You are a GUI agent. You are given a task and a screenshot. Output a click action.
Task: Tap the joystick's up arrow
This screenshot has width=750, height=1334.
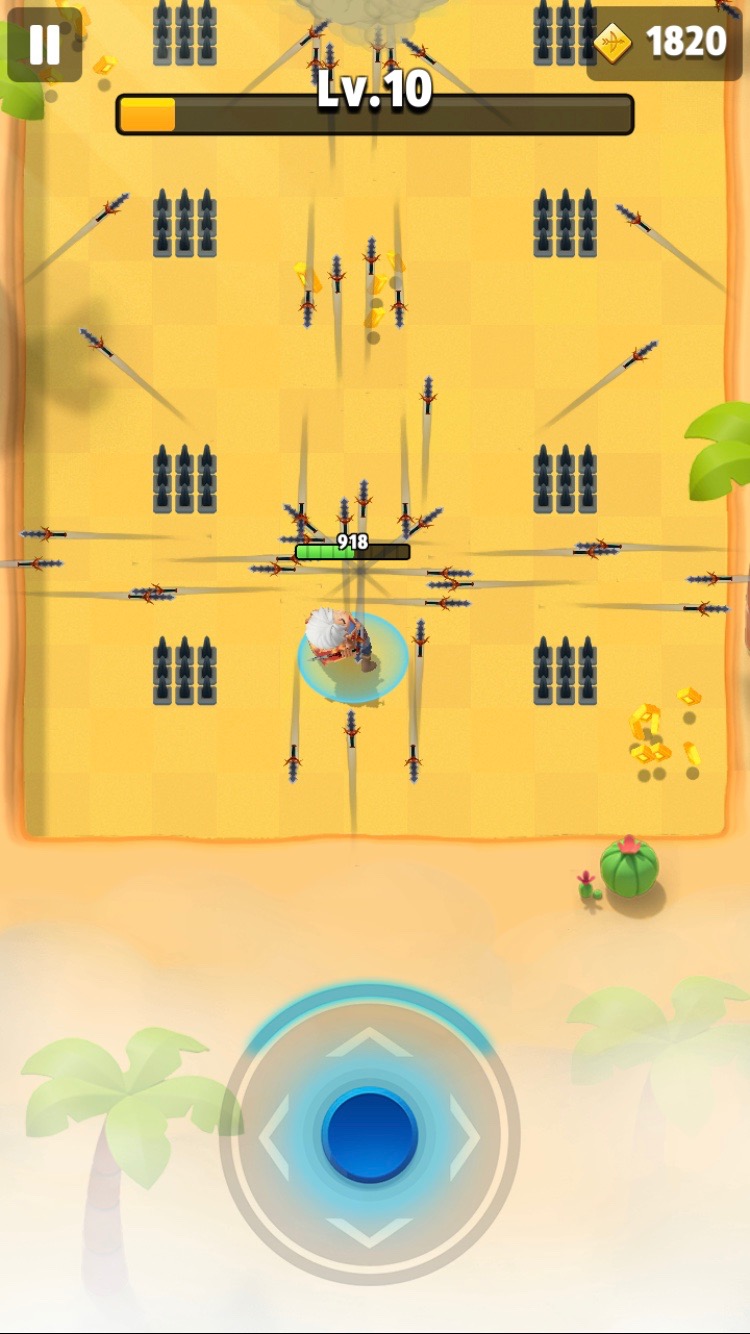coord(370,1041)
